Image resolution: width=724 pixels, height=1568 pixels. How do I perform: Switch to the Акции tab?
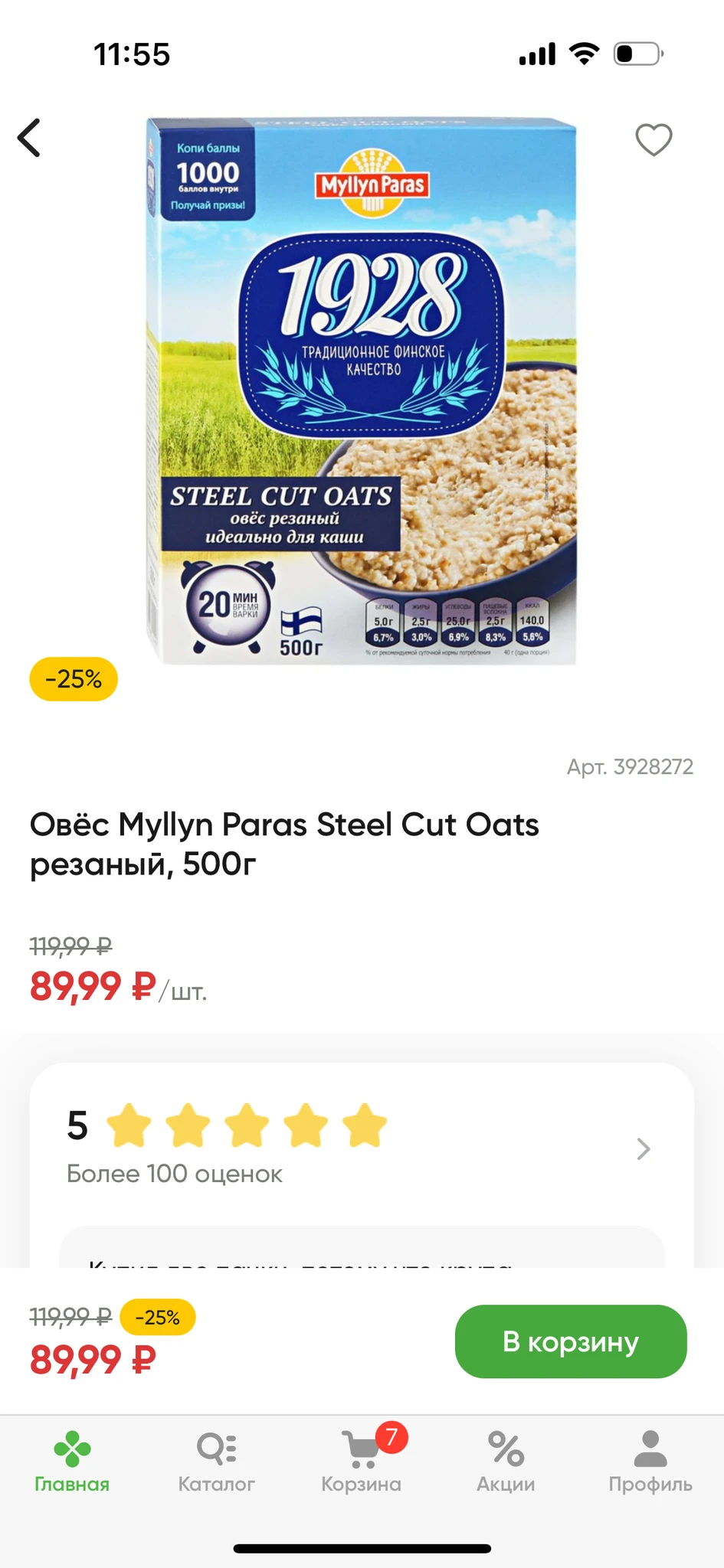pos(506,1462)
